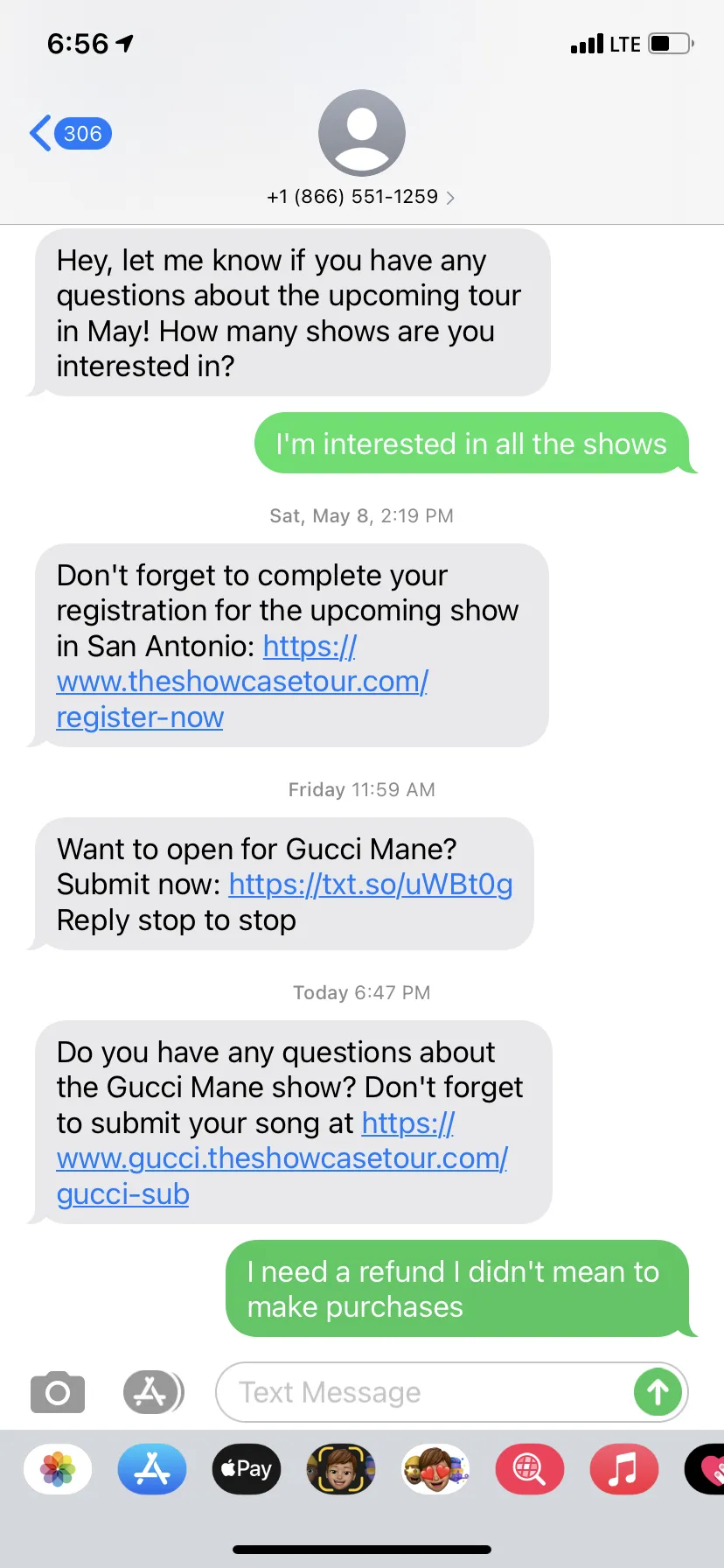This screenshot has height=1568, width=724.
Task: Go back to the messages list
Action: 70,134
